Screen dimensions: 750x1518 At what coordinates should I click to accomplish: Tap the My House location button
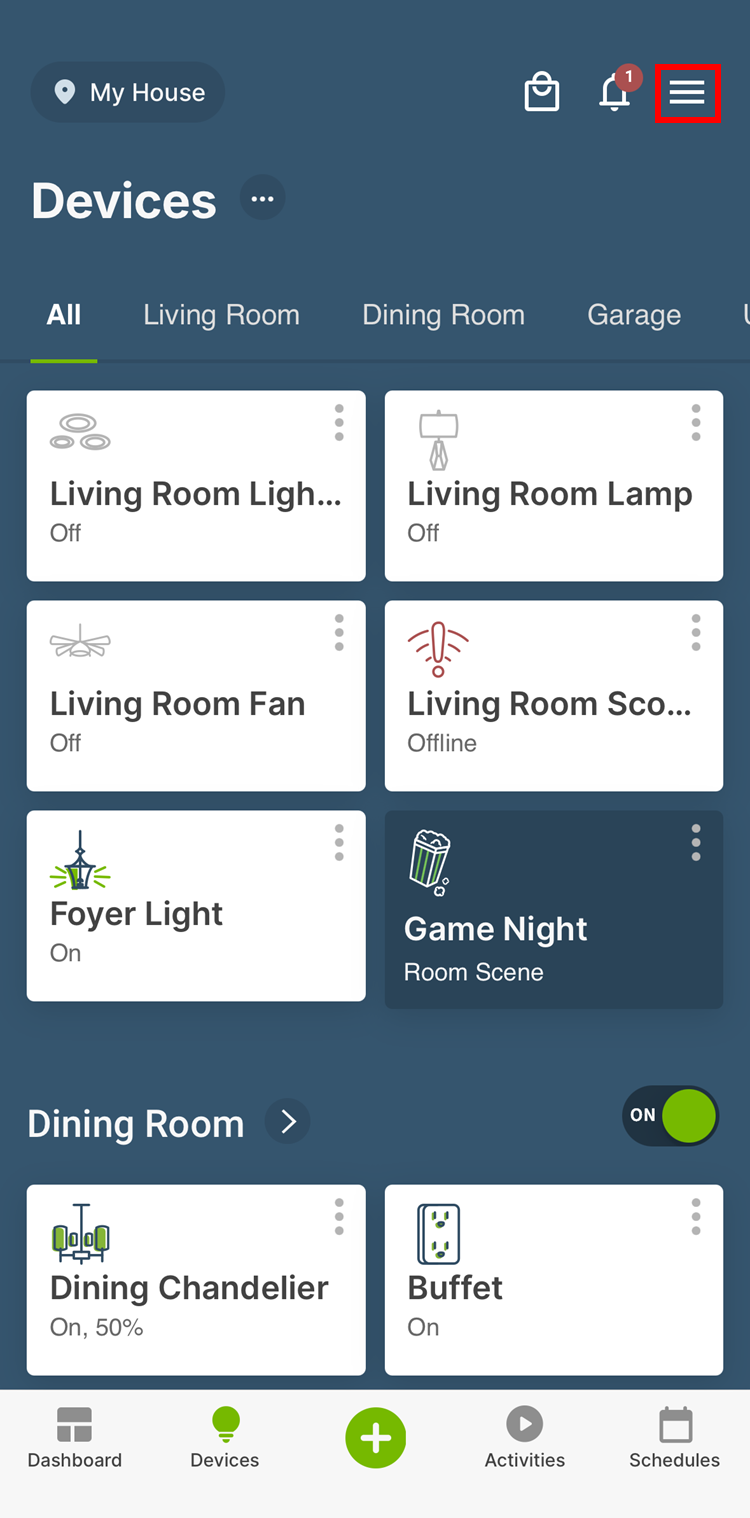127,92
